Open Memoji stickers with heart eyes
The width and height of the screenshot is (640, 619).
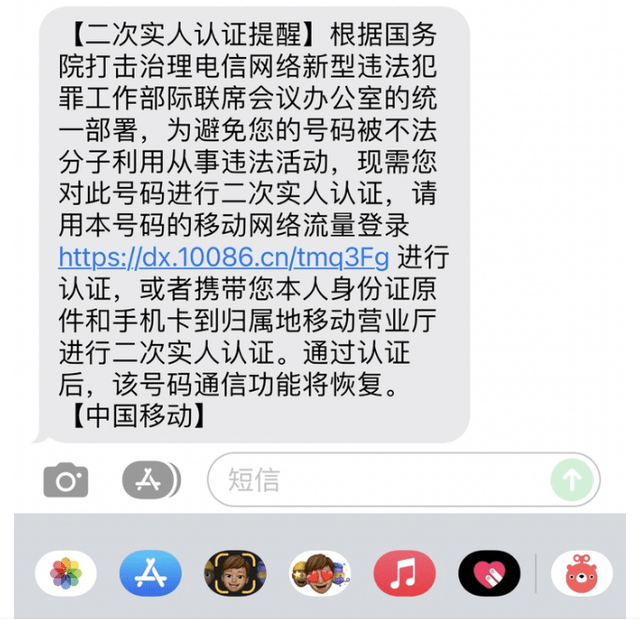(320, 574)
